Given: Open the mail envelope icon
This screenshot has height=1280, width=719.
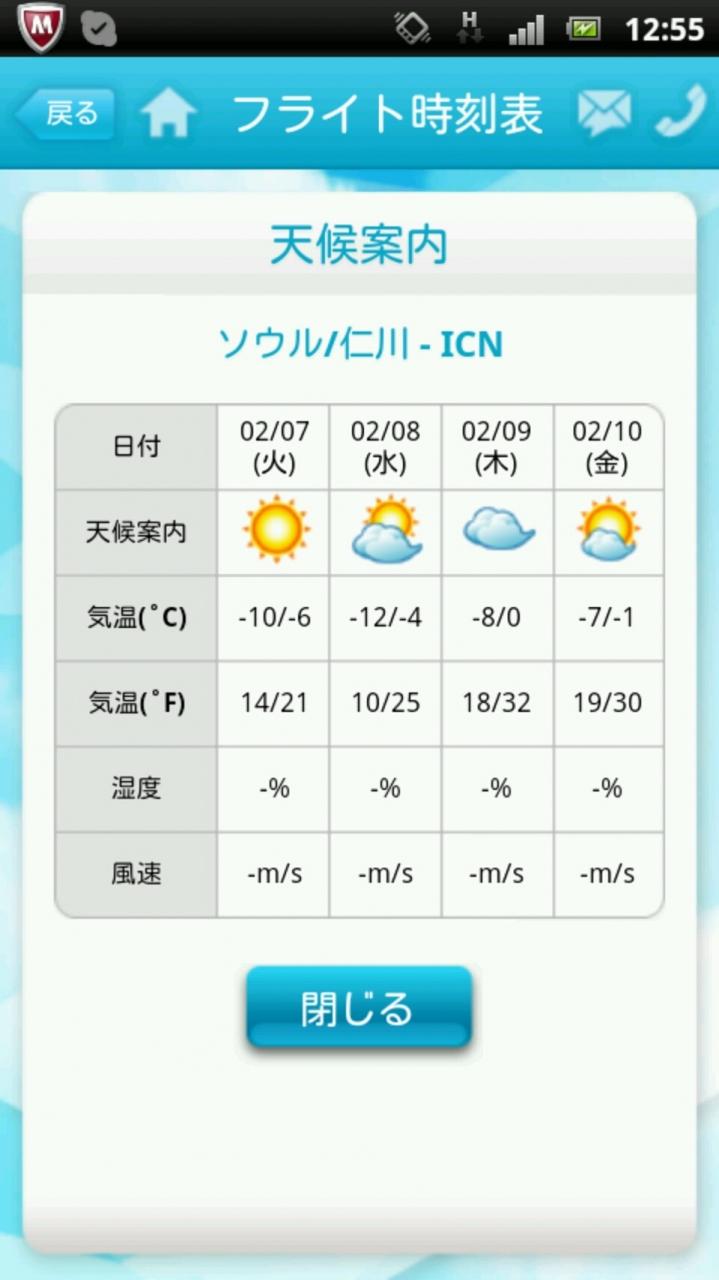Looking at the screenshot, I should click(x=604, y=114).
